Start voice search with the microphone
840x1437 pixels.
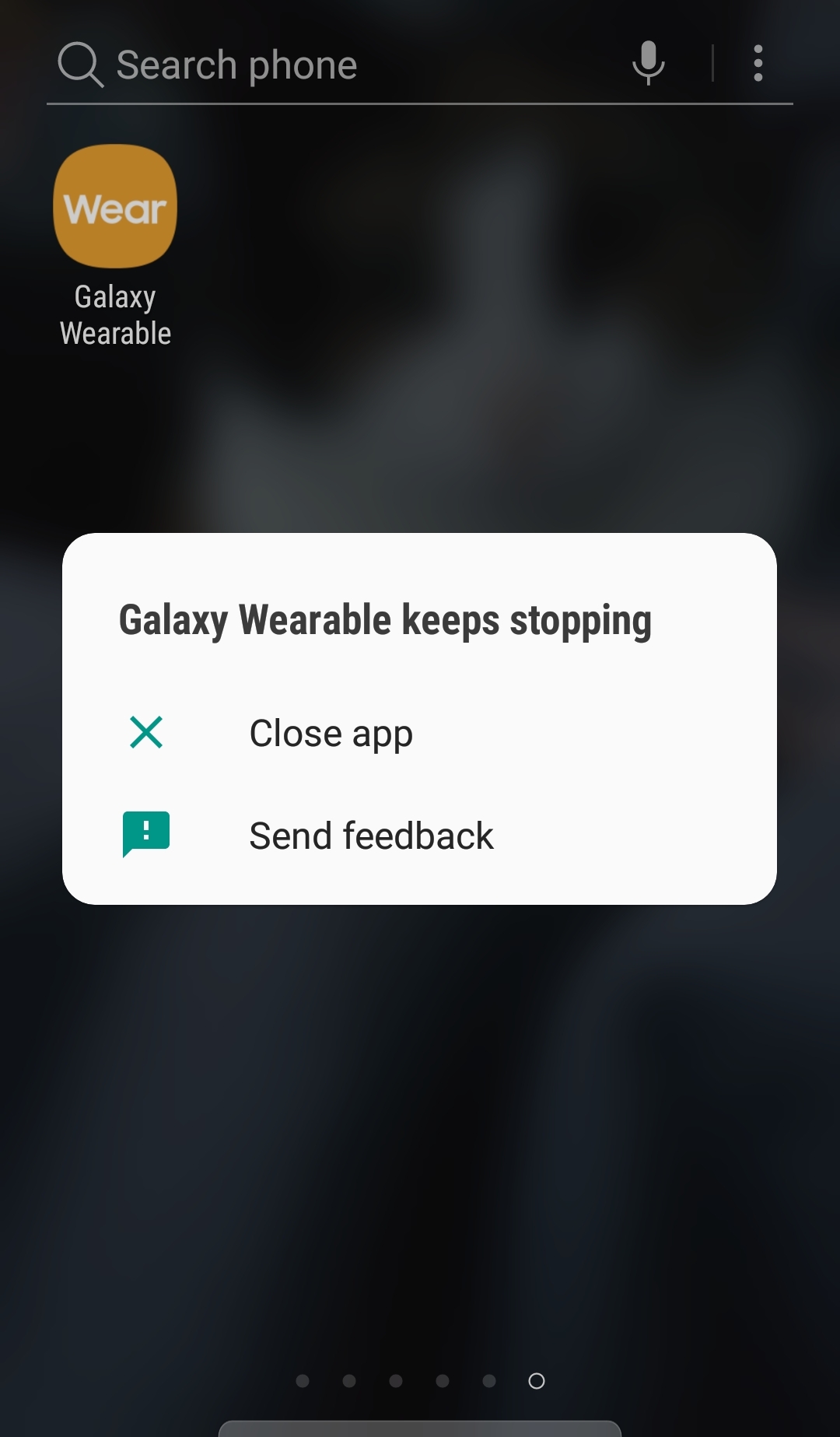click(648, 63)
